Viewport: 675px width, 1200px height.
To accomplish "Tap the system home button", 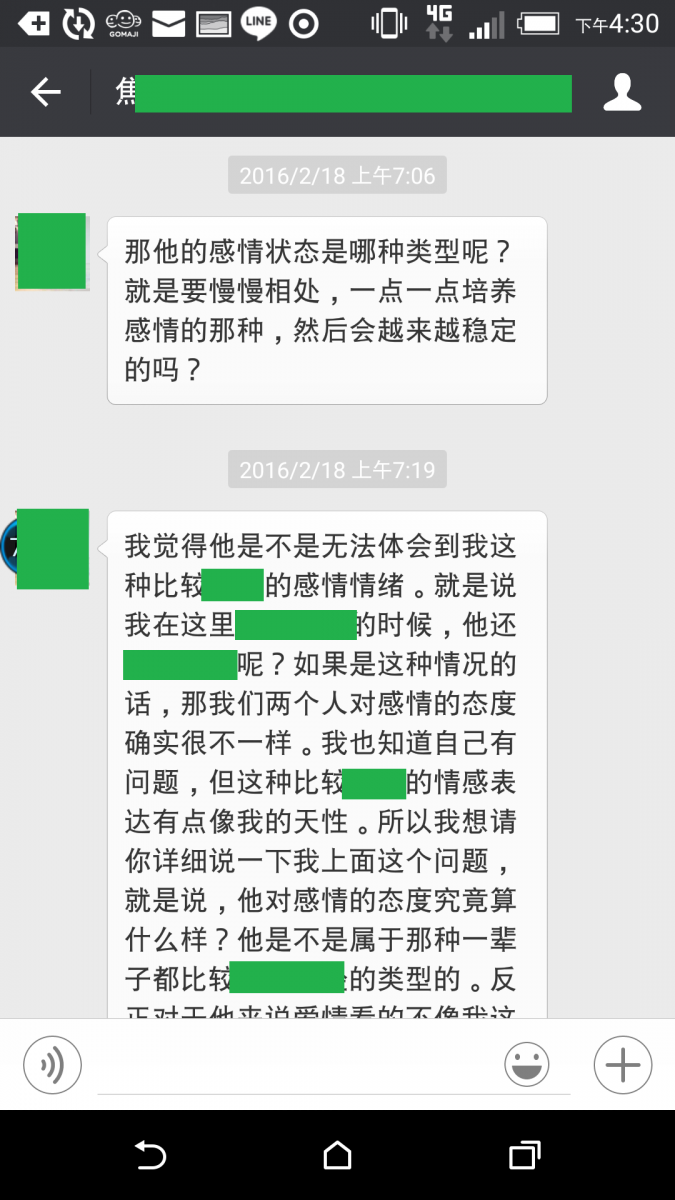I will [337, 1156].
